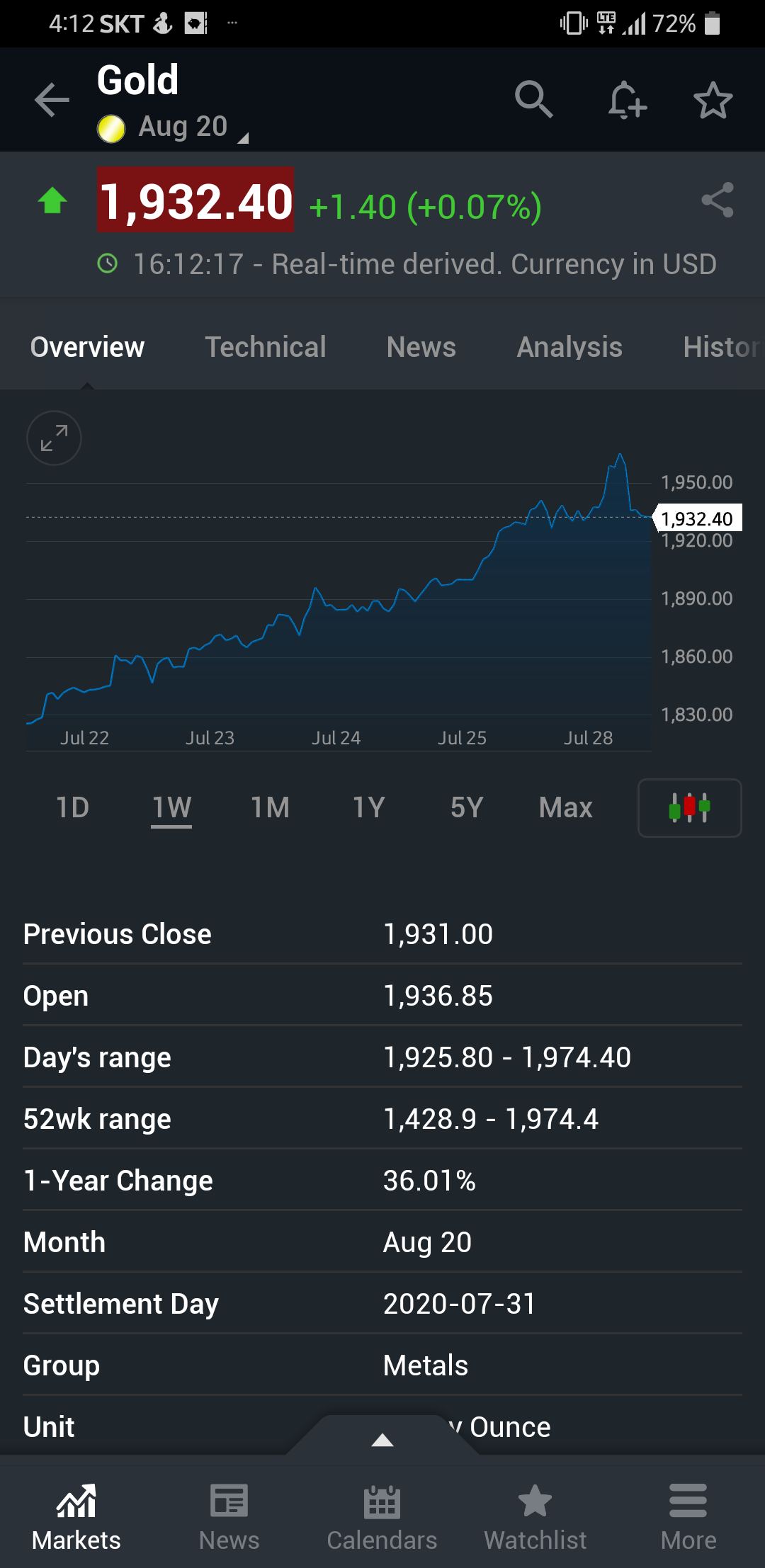Select the 1Y chart timeframe

(x=368, y=807)
